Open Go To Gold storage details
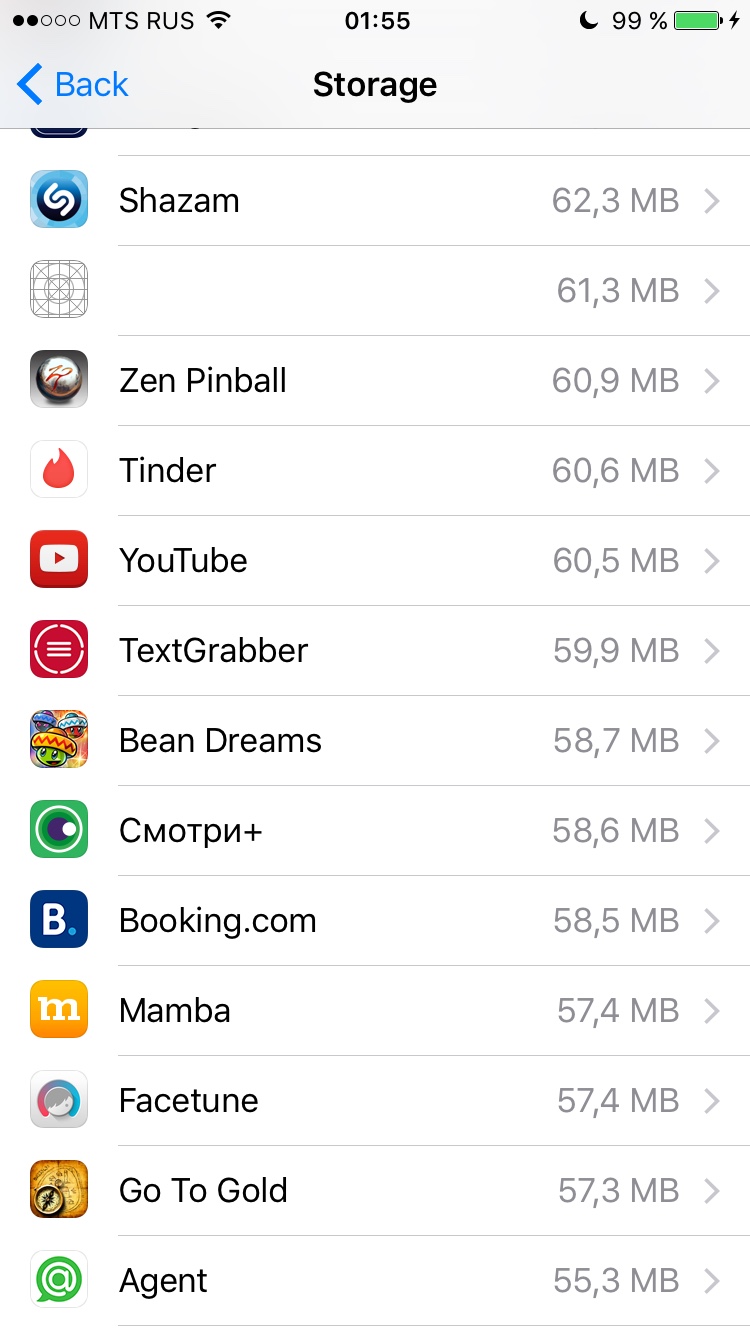This screenshot has height=1334, width=750. (x=375, y=1191)
